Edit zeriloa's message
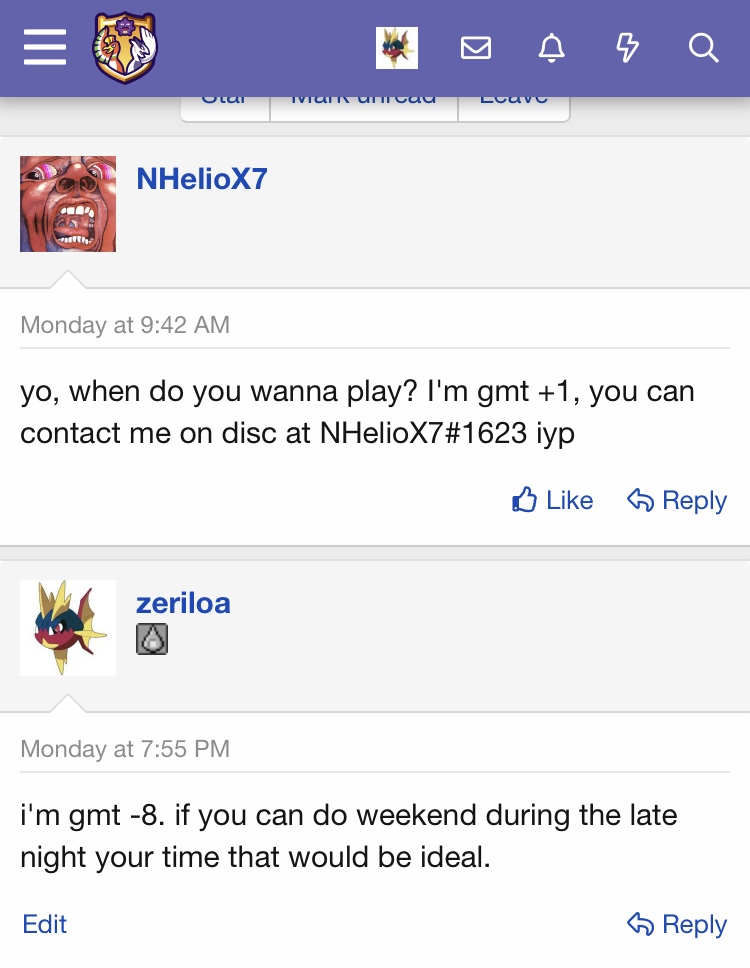The image size is (750, 968). (44, 924)
